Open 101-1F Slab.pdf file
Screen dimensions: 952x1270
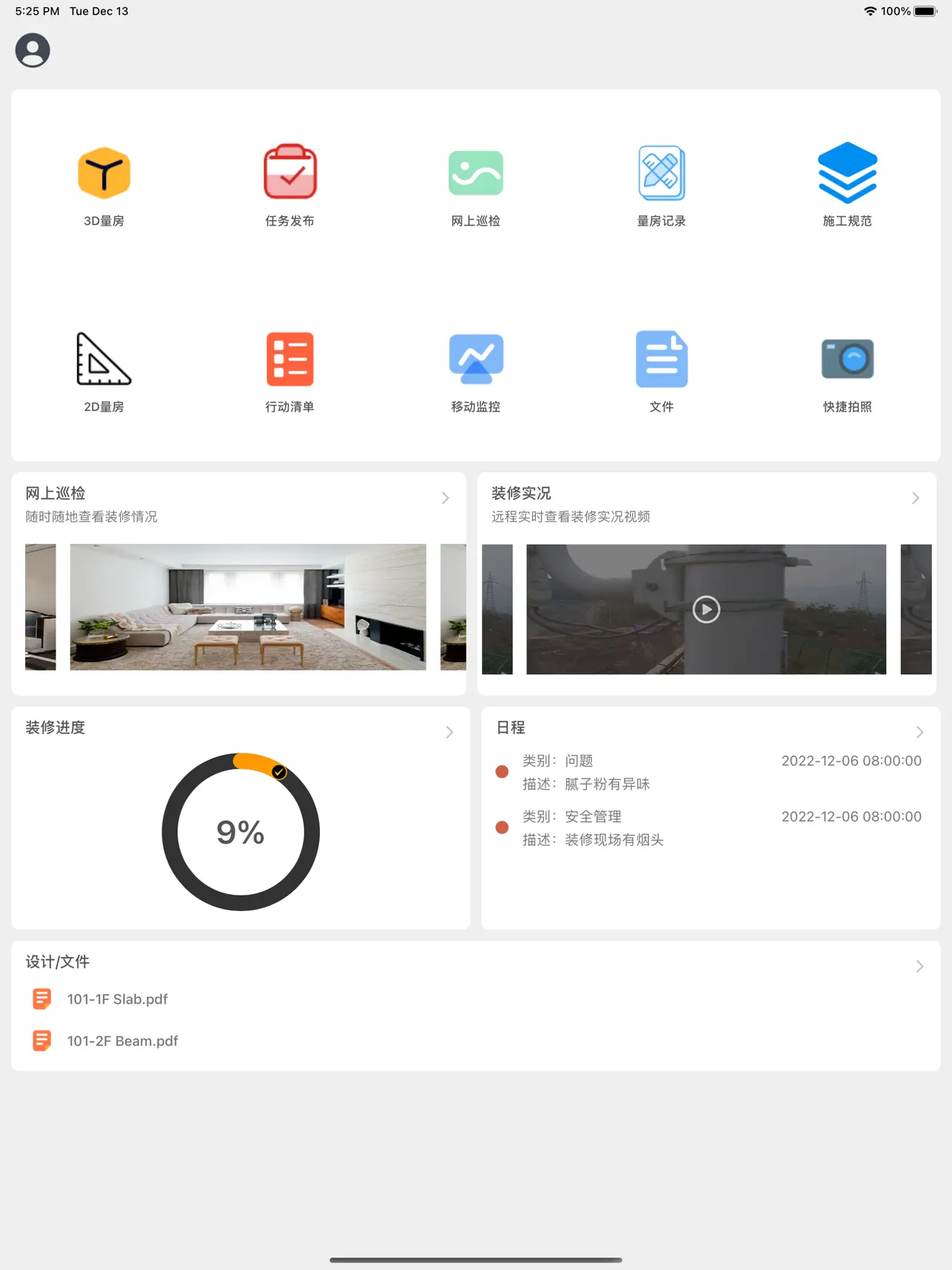[x=117, y=999]
